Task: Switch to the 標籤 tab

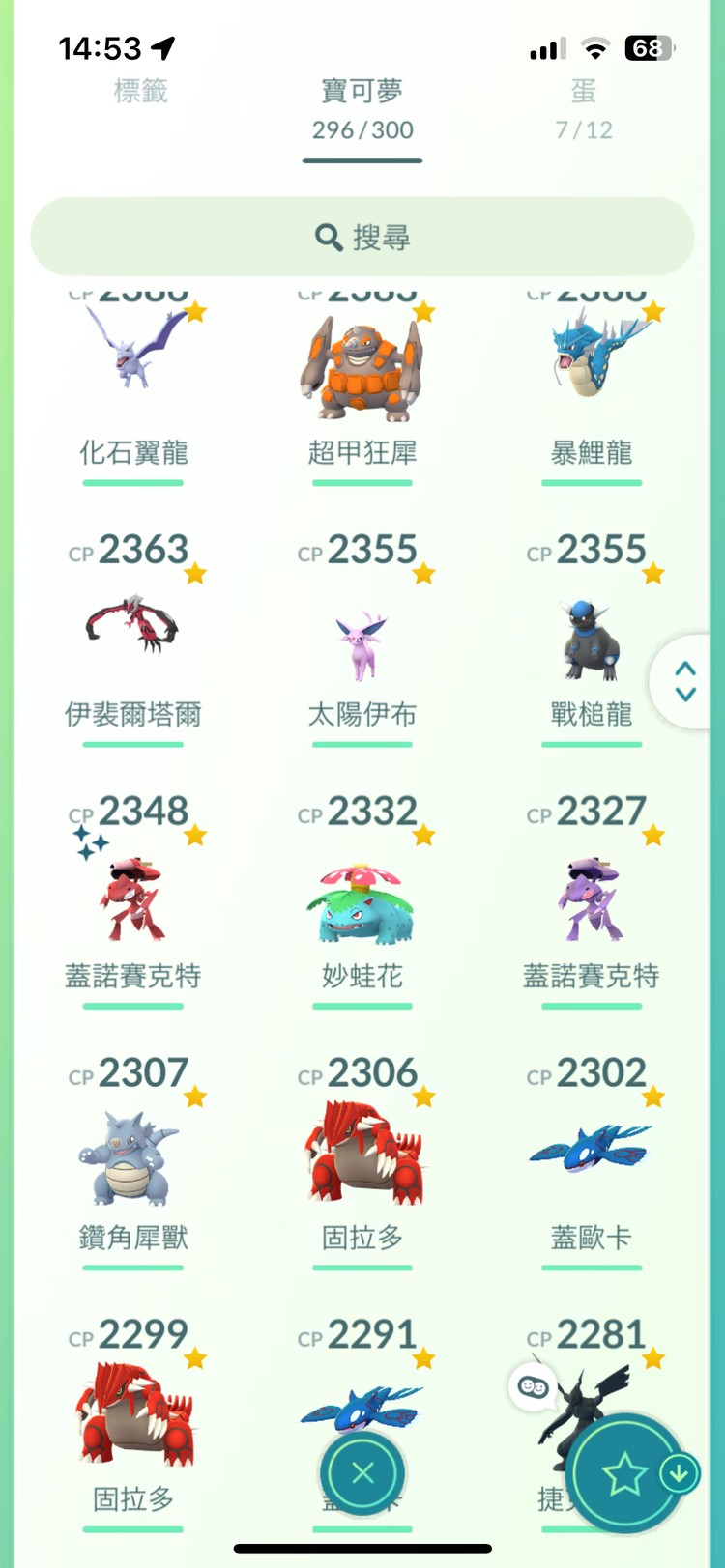Action: [x=142, y=92]
